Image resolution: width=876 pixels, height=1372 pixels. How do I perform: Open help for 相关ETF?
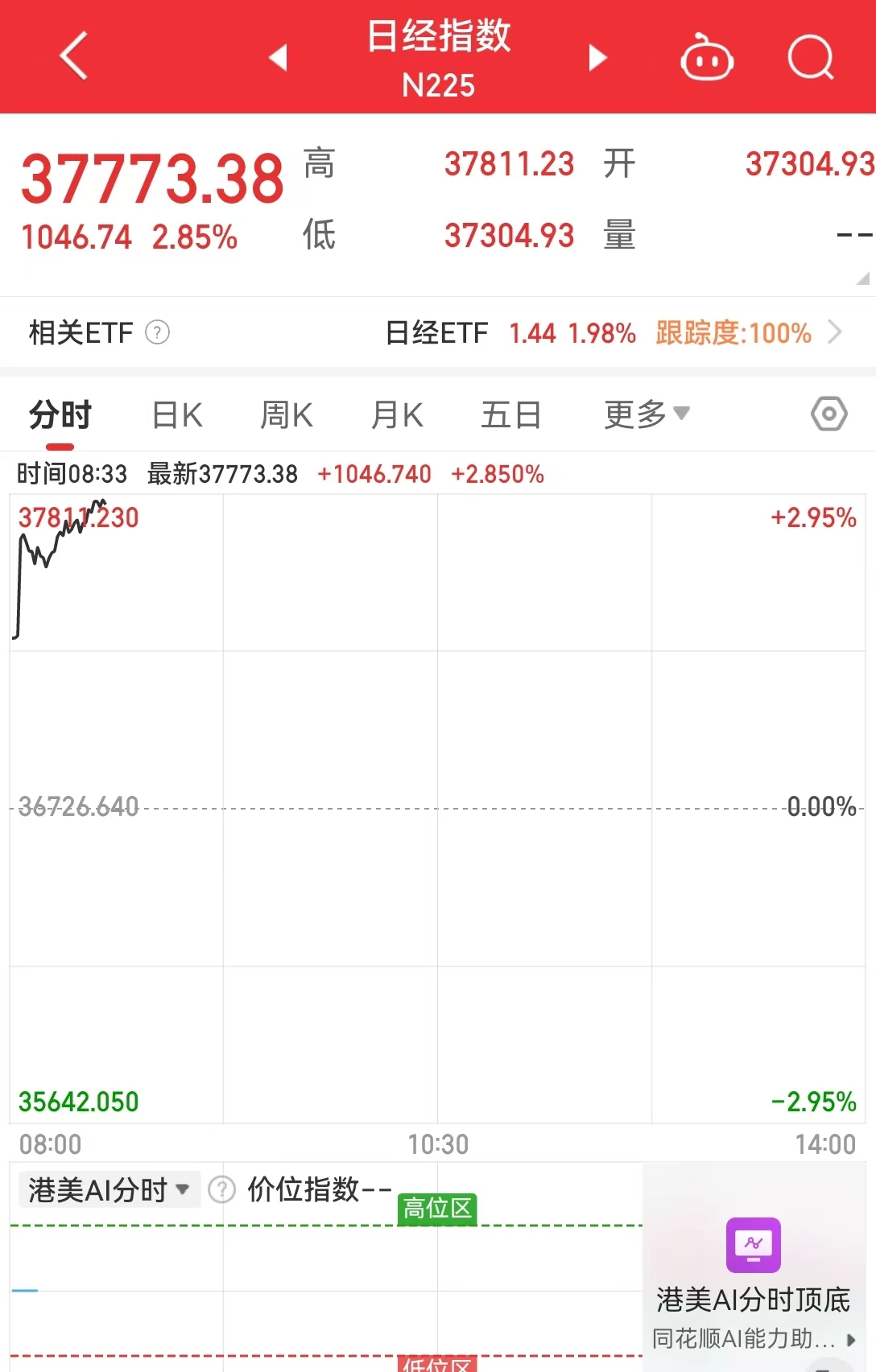157,332
